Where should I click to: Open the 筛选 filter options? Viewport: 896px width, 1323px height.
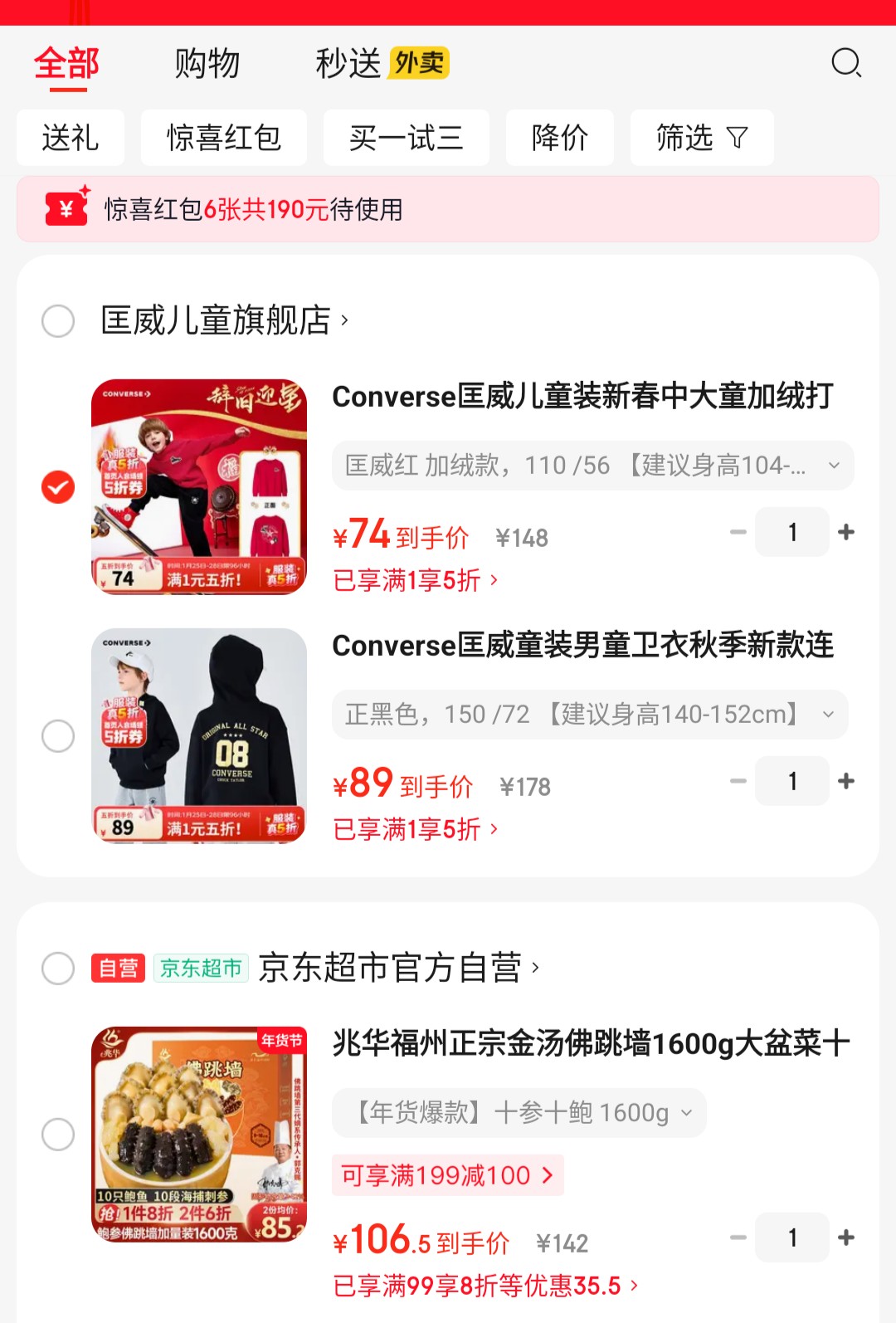(701, 138)
